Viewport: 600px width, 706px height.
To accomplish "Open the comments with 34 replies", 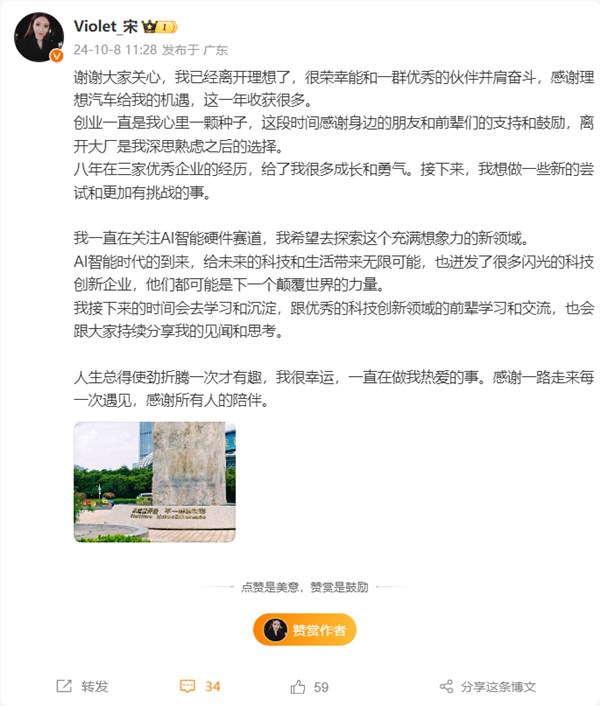I will [200, 687].
